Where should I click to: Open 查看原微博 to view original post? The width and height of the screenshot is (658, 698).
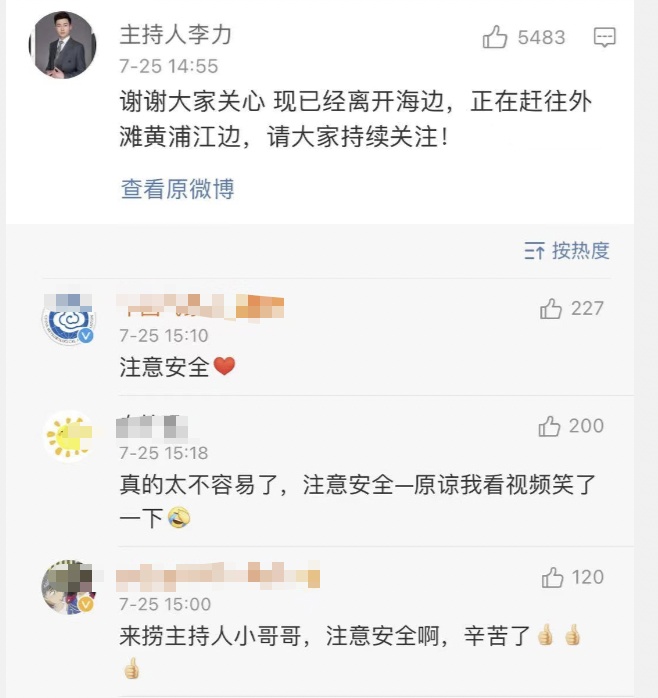[x=177, y=188]
